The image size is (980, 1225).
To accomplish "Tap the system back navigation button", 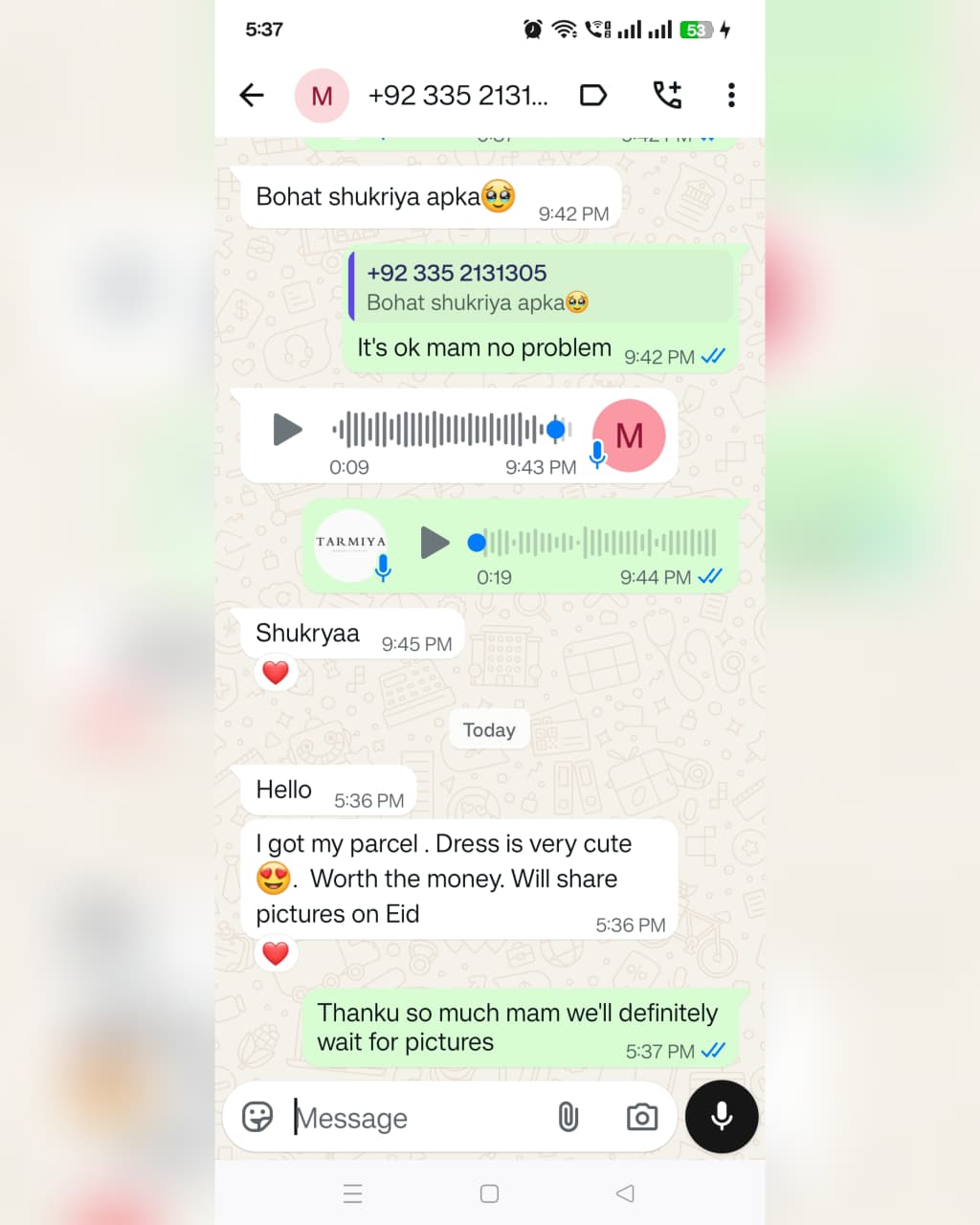I will (x=625, y=1193).
